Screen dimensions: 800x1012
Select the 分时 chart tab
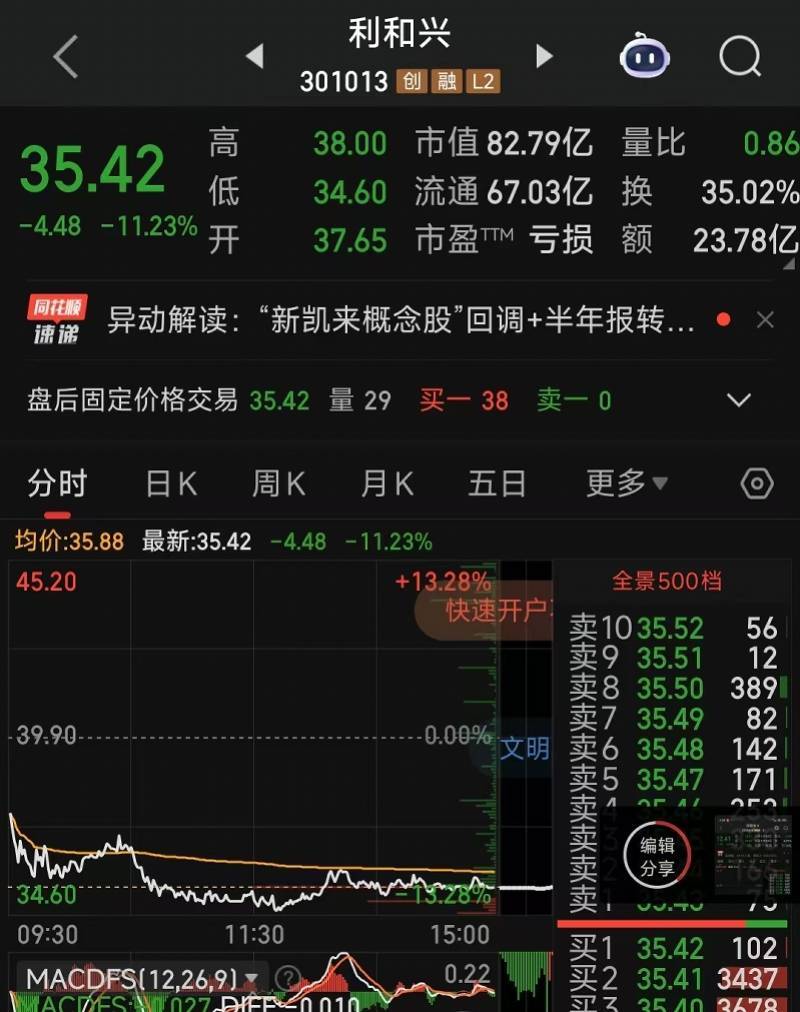click(57, 484)
